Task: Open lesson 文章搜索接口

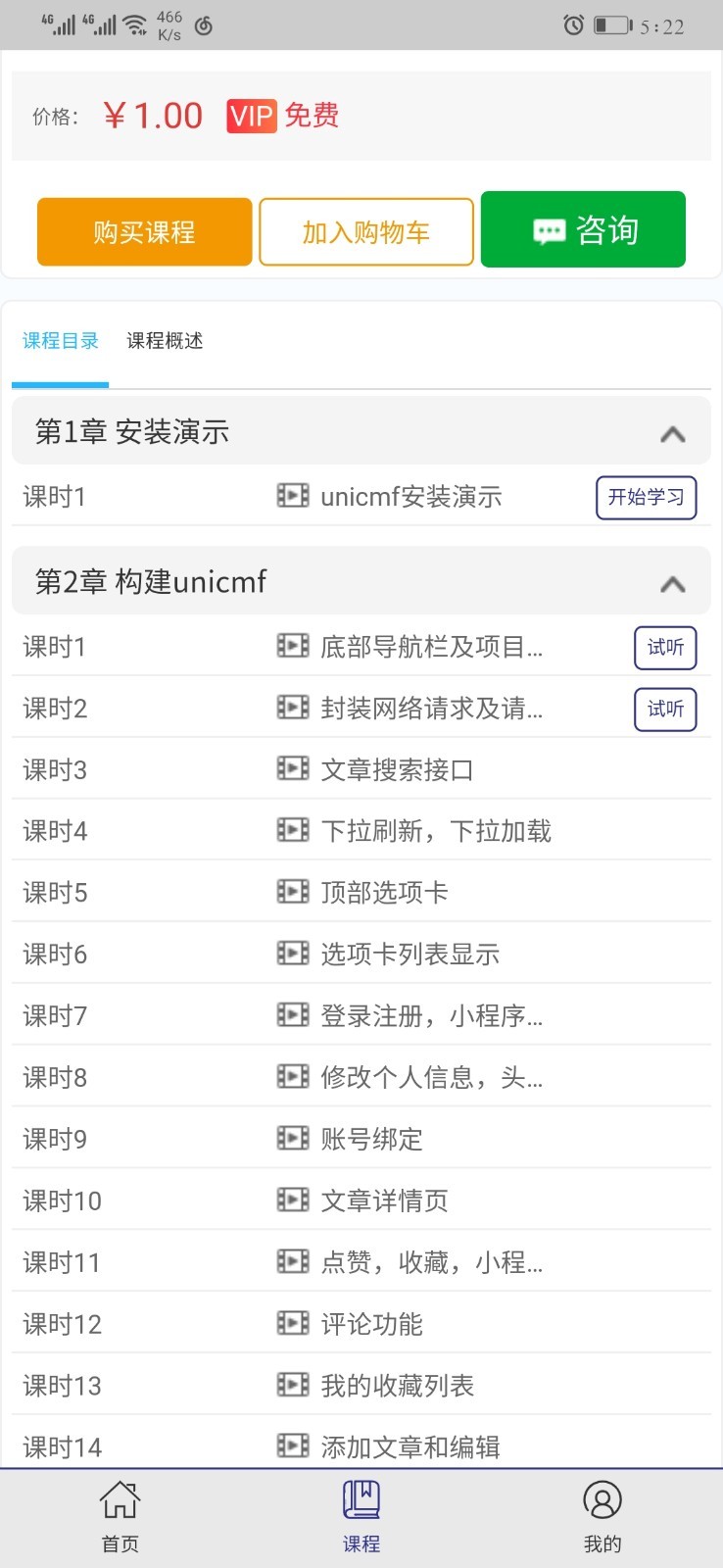Action: point(397,770)
